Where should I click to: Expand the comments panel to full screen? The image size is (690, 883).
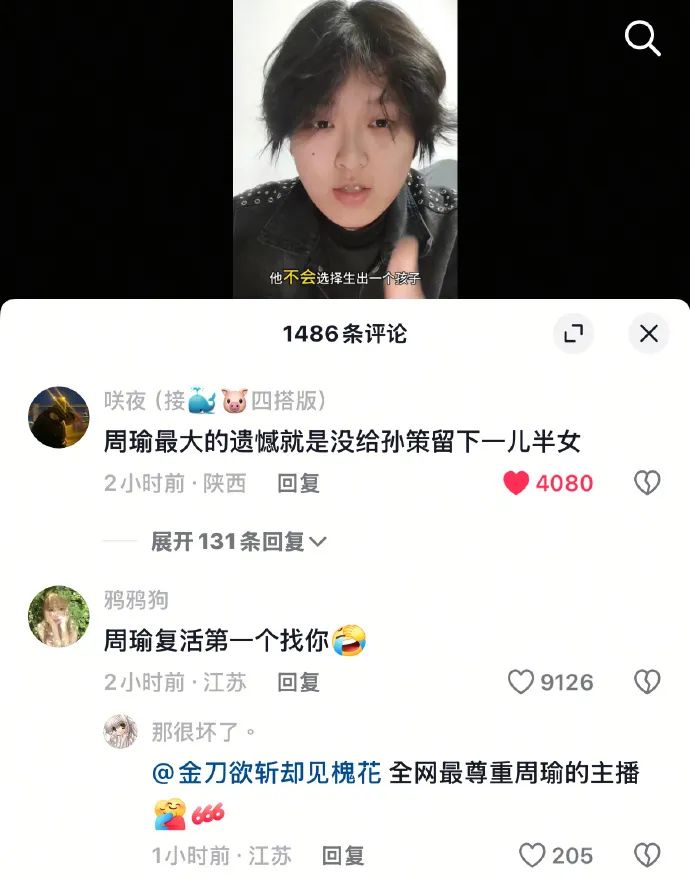(x=573, y=334)
